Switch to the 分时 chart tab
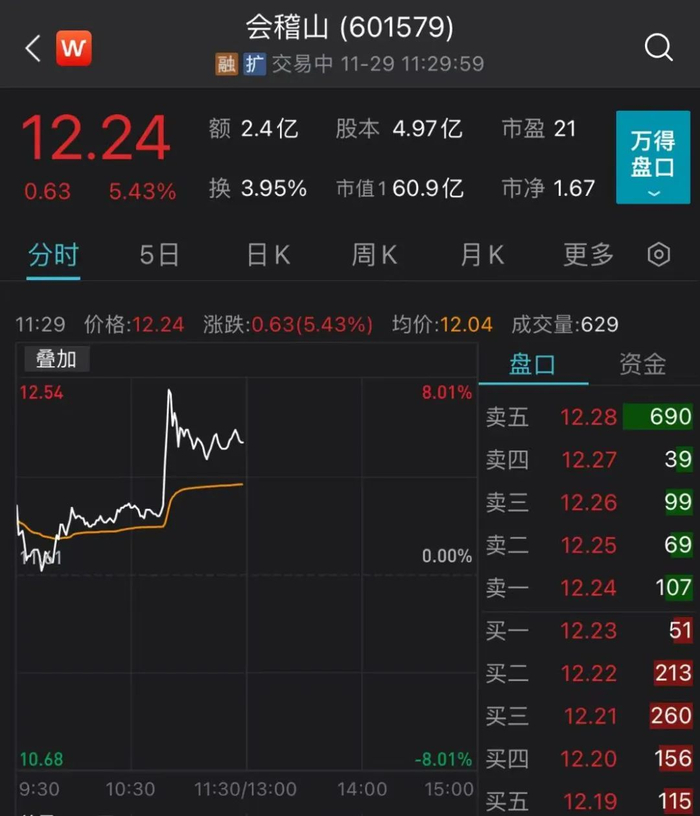 (53, 255)
